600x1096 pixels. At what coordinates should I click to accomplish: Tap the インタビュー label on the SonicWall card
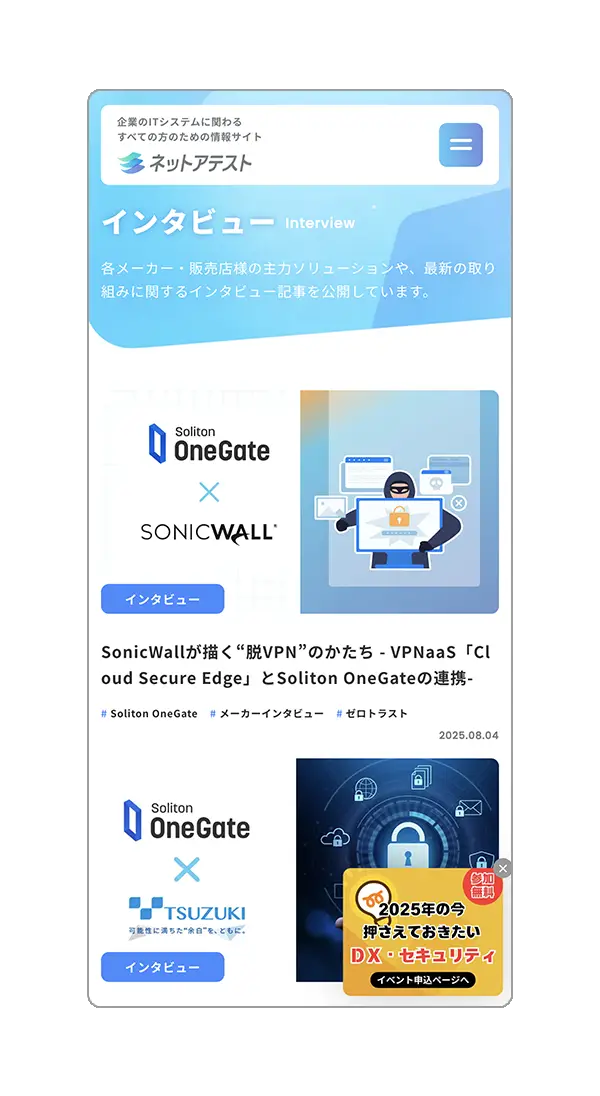click(162, 599)
